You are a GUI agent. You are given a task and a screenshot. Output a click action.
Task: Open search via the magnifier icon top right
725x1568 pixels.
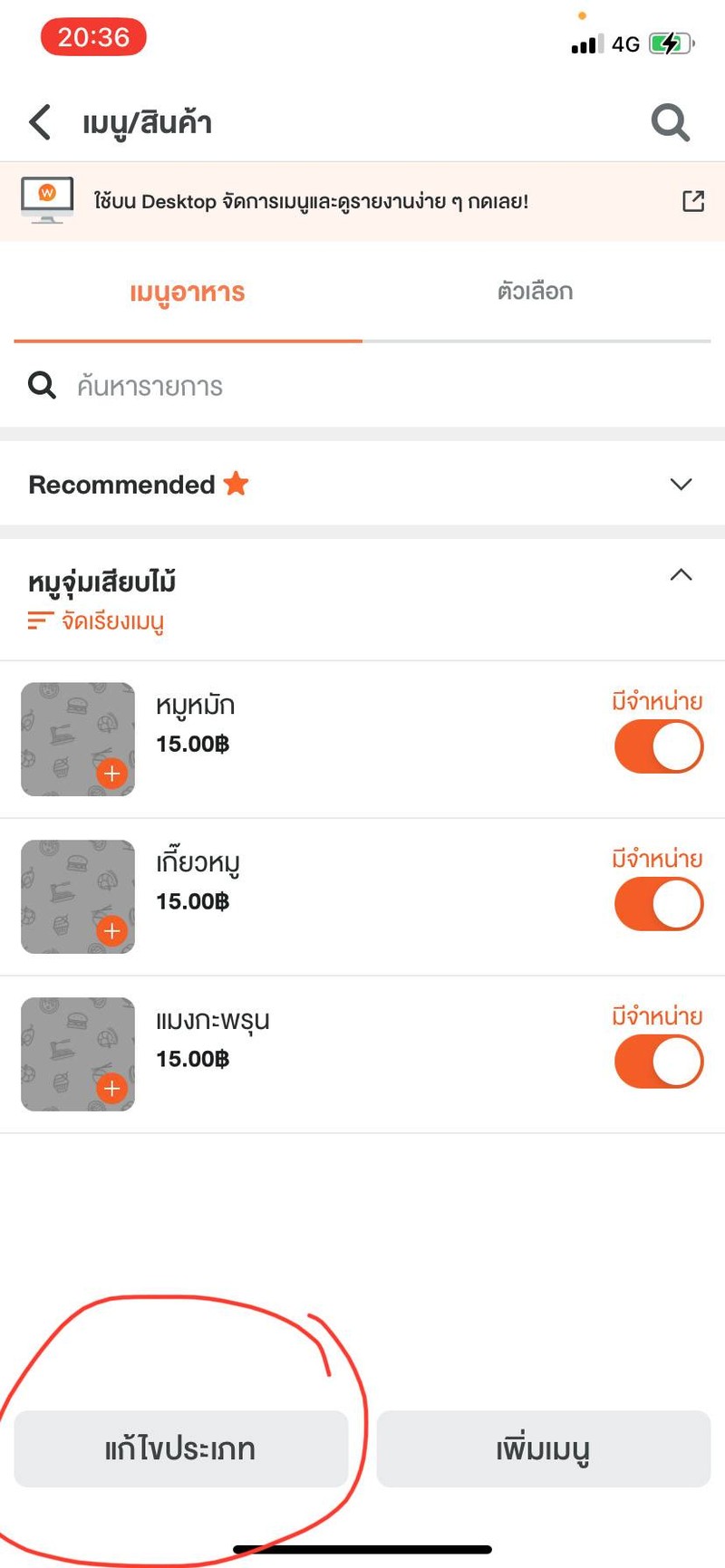[670, 122]
